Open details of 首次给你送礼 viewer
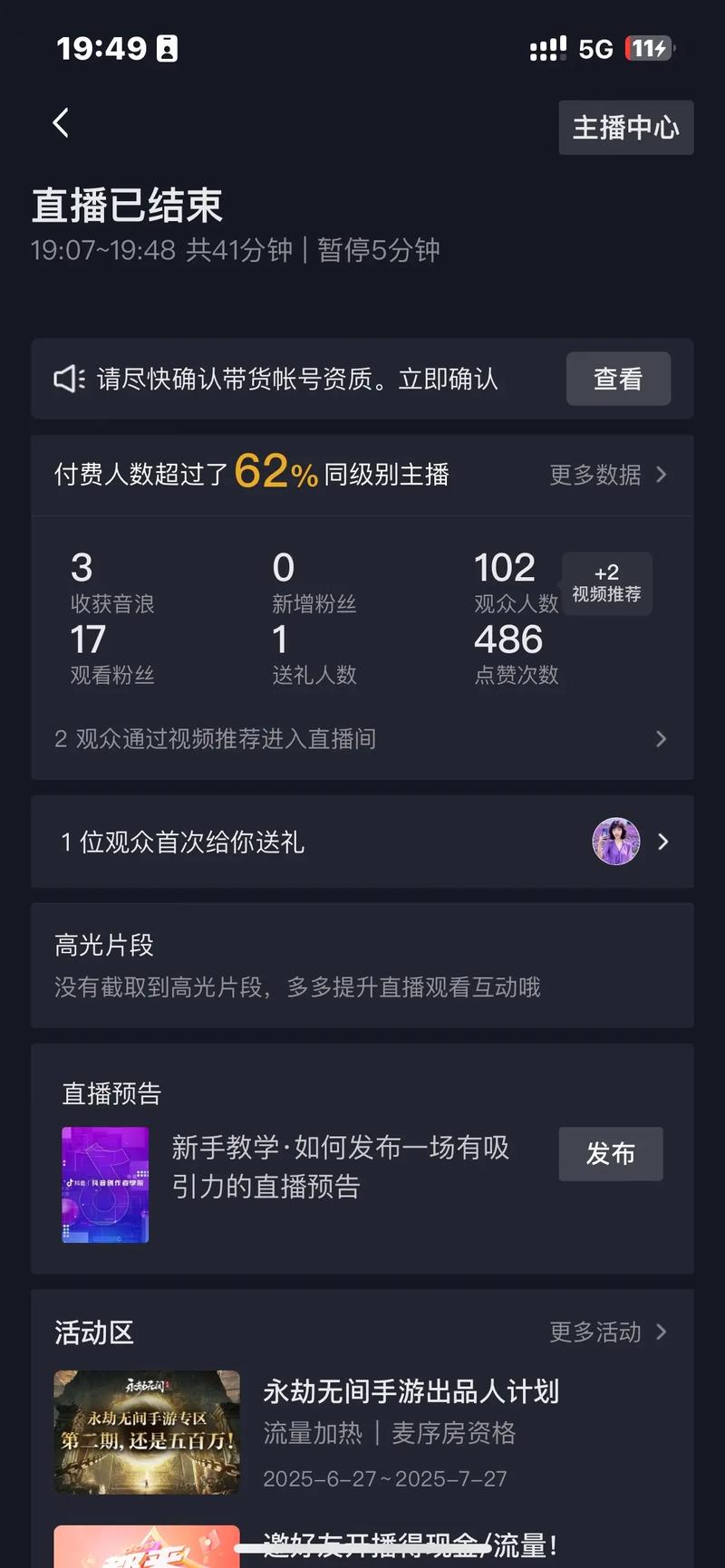The image size is (725, 1568). click(362, 842)
